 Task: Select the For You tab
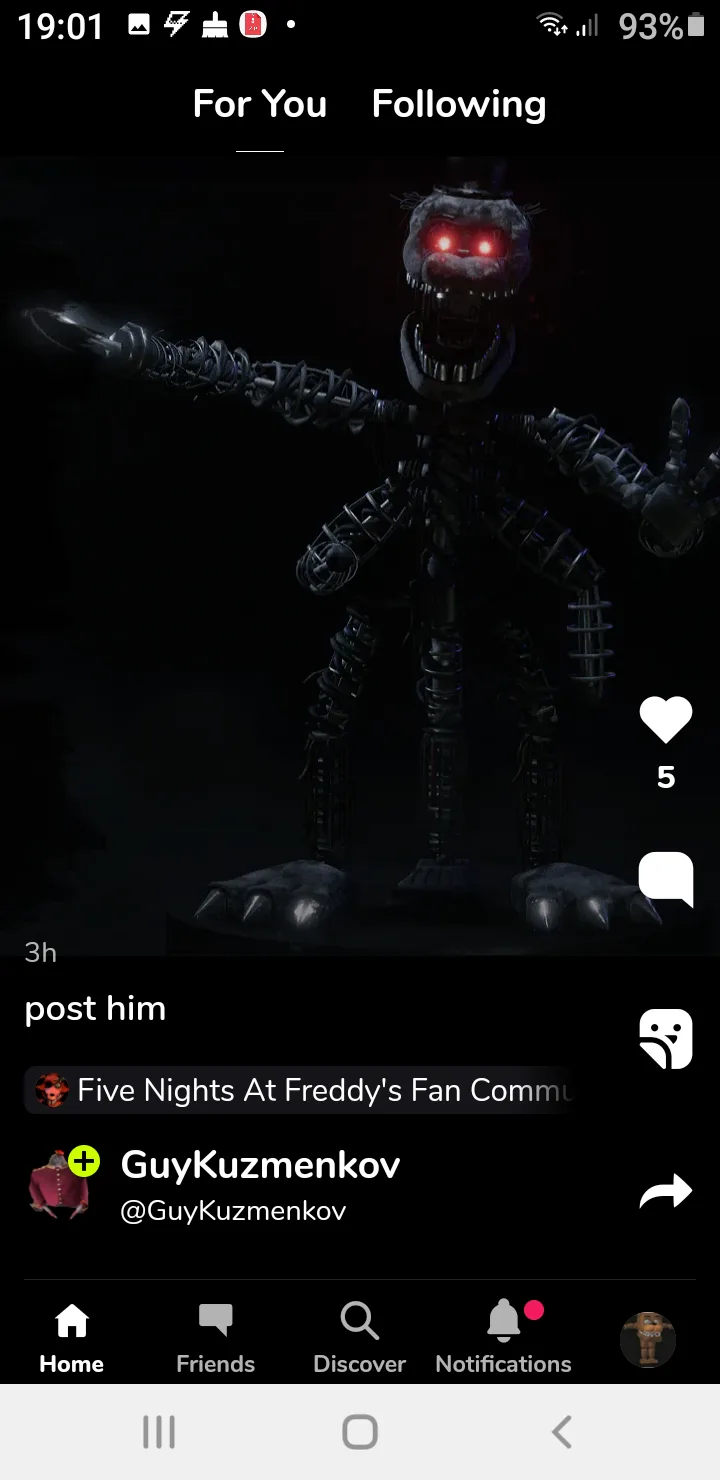pyautogui.click(x=260, y=104)
